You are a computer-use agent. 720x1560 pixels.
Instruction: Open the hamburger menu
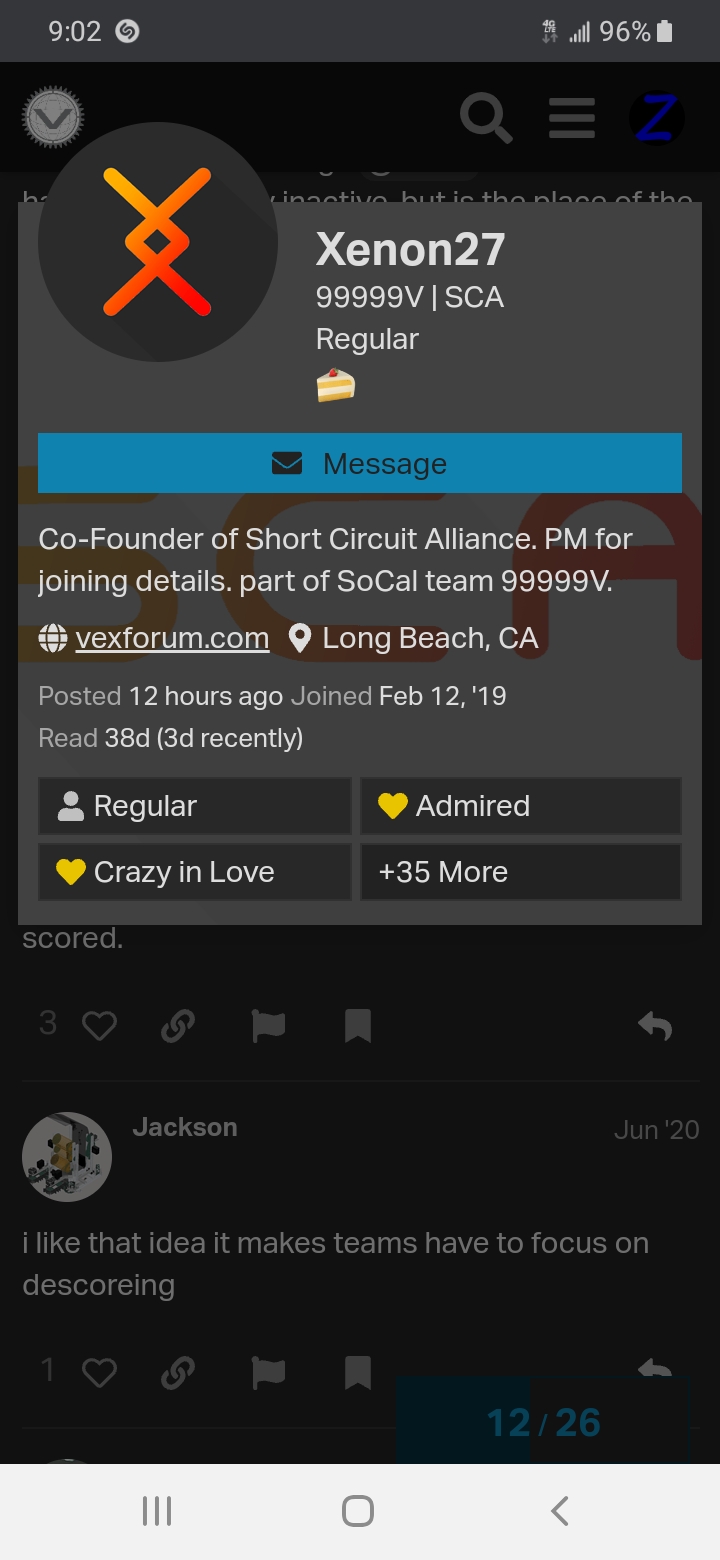[572, 119]
